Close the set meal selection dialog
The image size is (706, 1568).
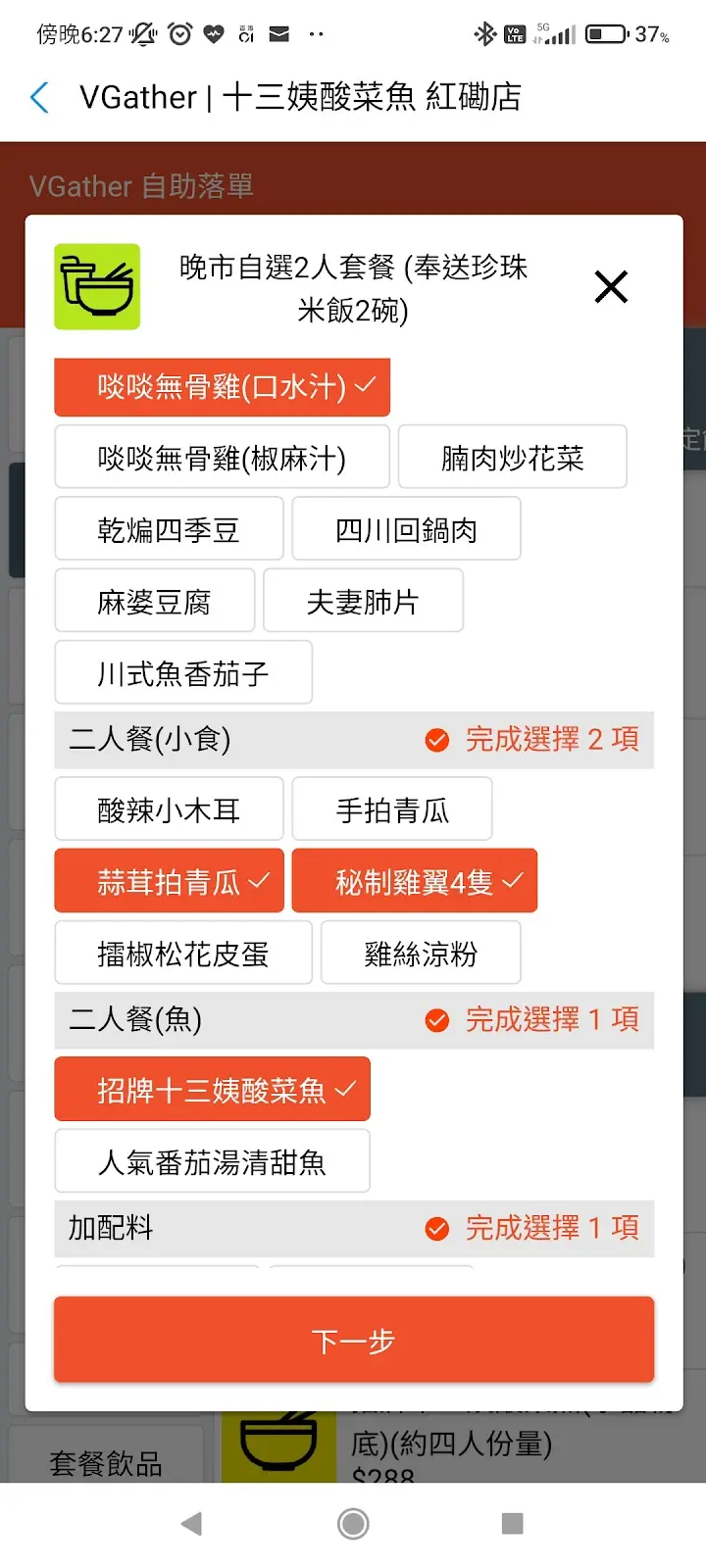pyautogui.click(x=611, y=287)
